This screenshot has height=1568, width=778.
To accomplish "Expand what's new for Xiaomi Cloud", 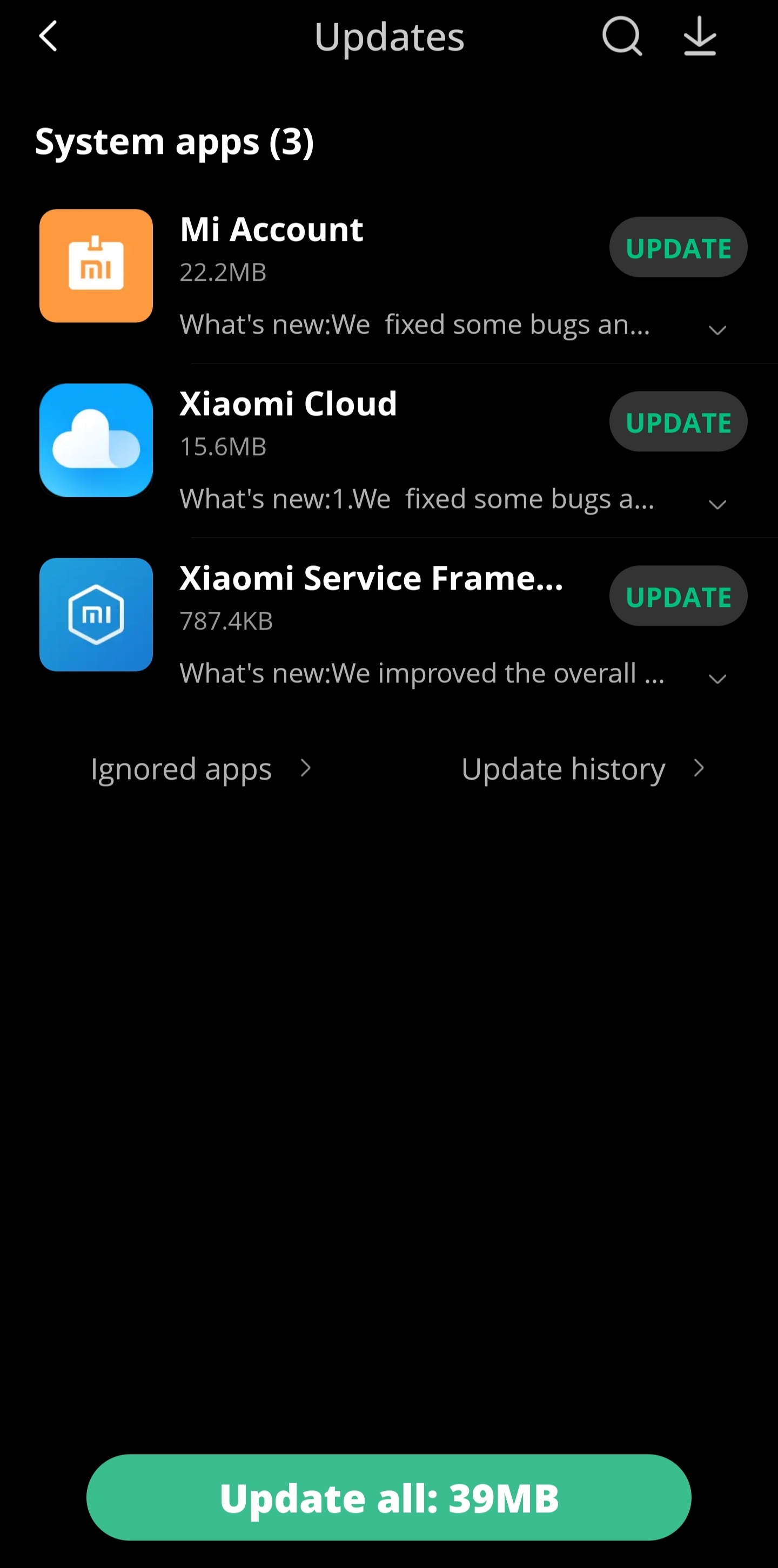I will point(717,505).
